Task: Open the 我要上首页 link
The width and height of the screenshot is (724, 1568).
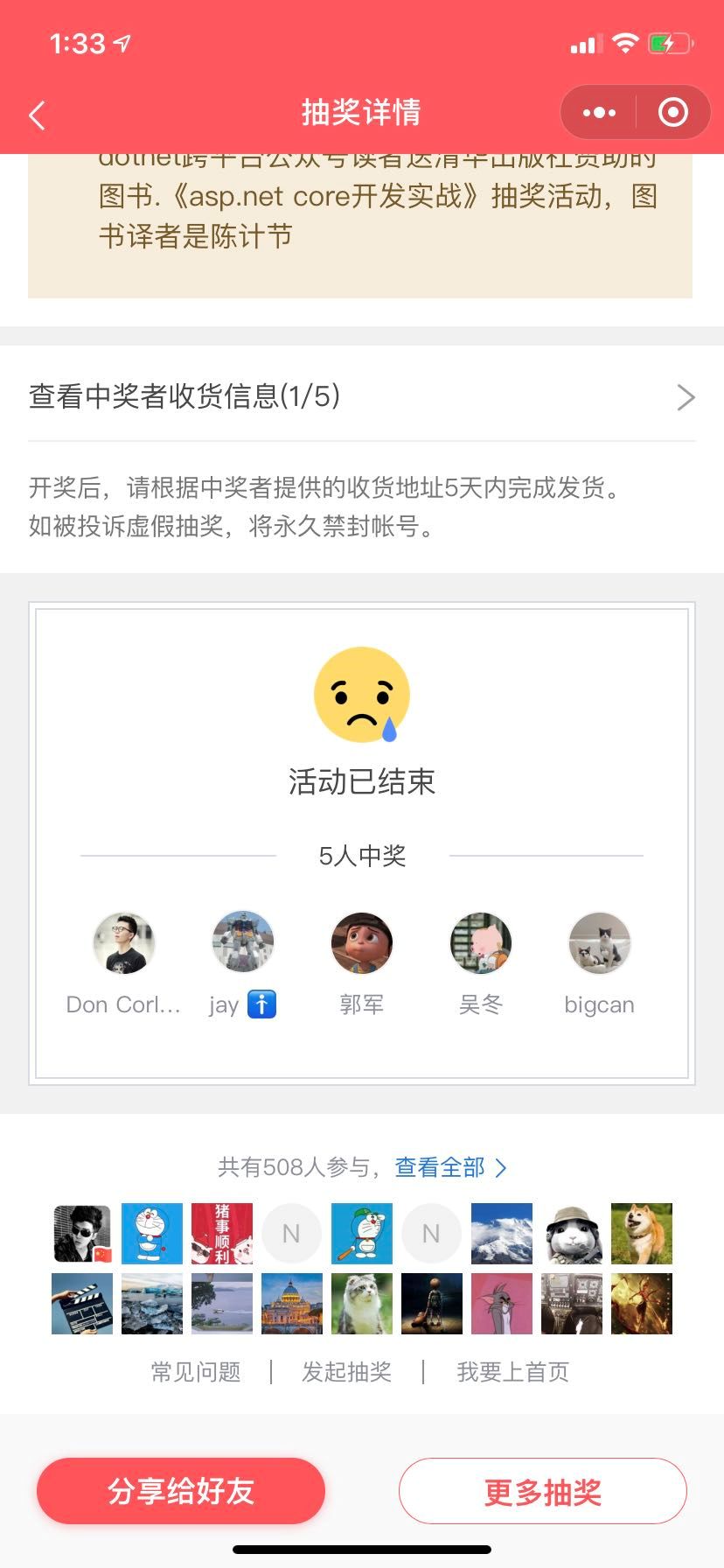Action: coord(512,1371)
